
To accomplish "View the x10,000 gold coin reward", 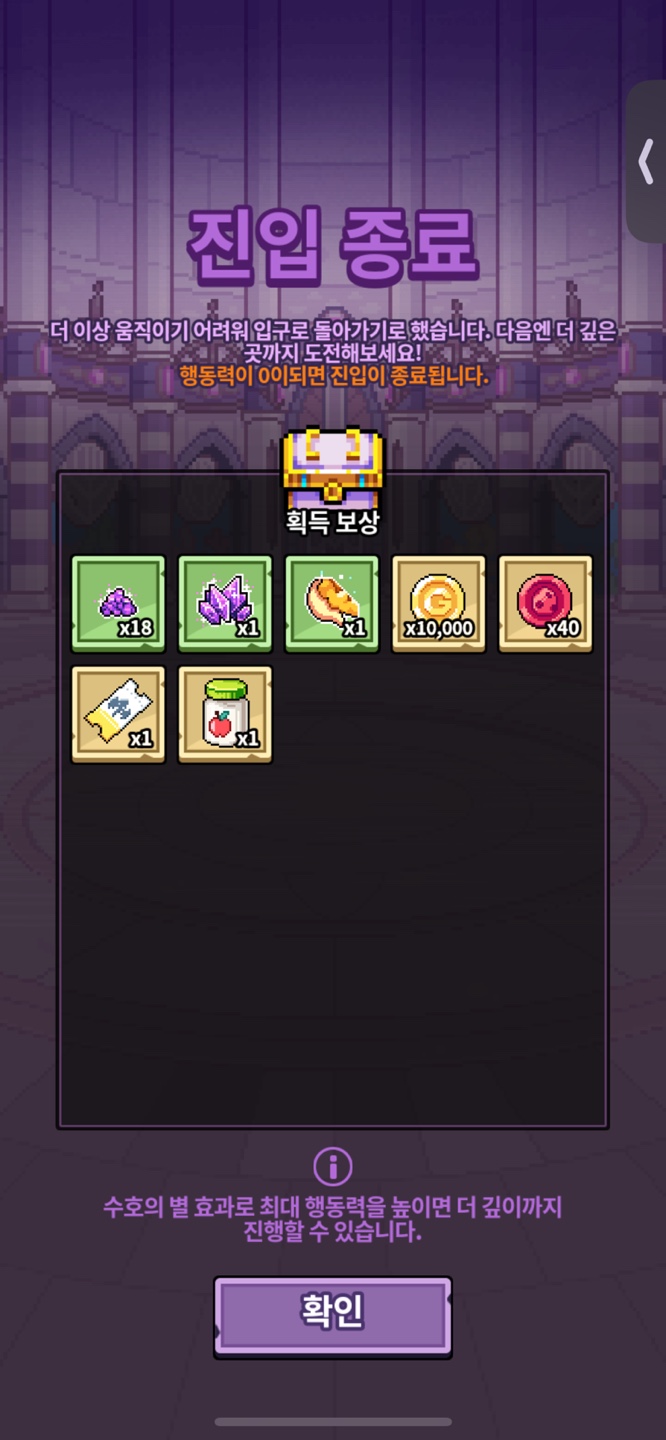I will [x=439, y=604].
